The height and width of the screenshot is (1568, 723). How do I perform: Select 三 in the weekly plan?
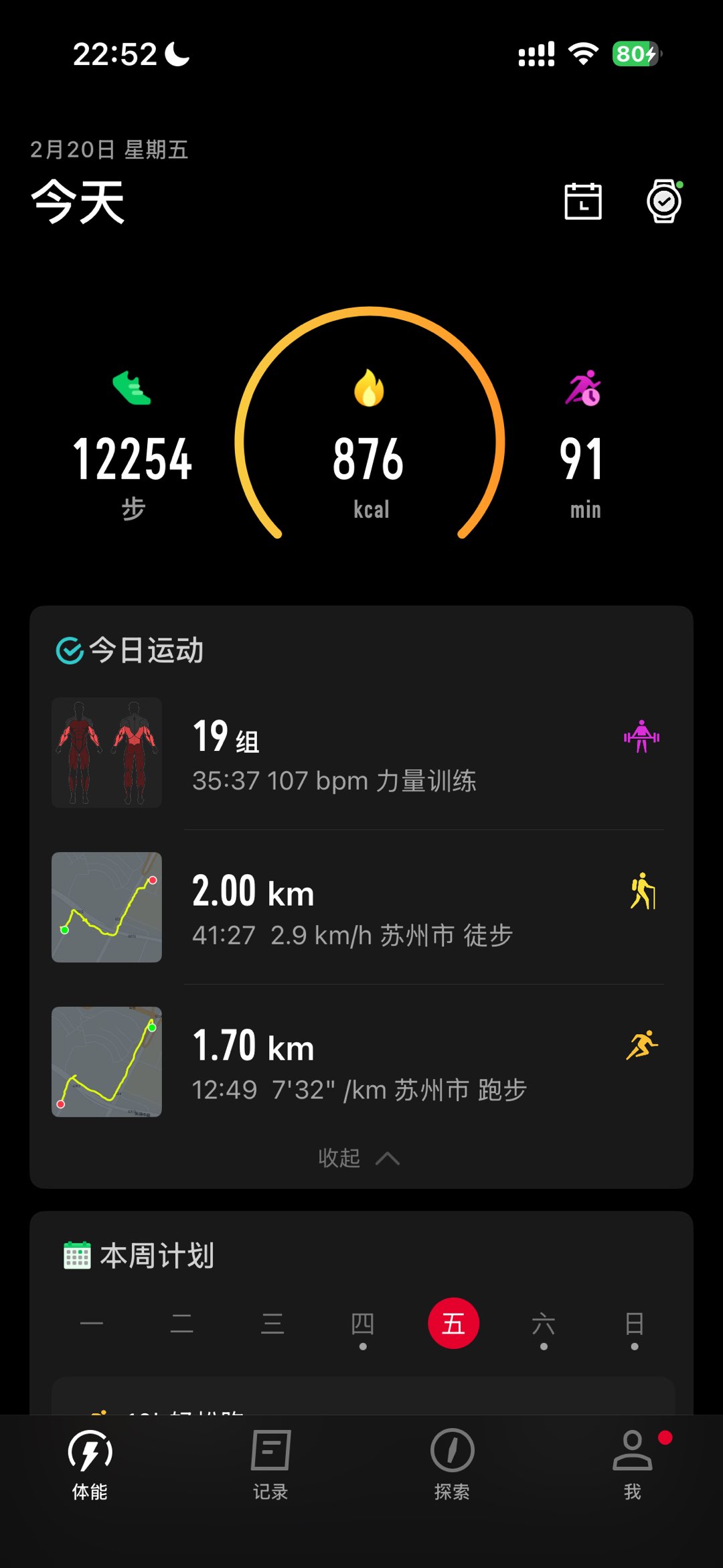coord(272,1324)
